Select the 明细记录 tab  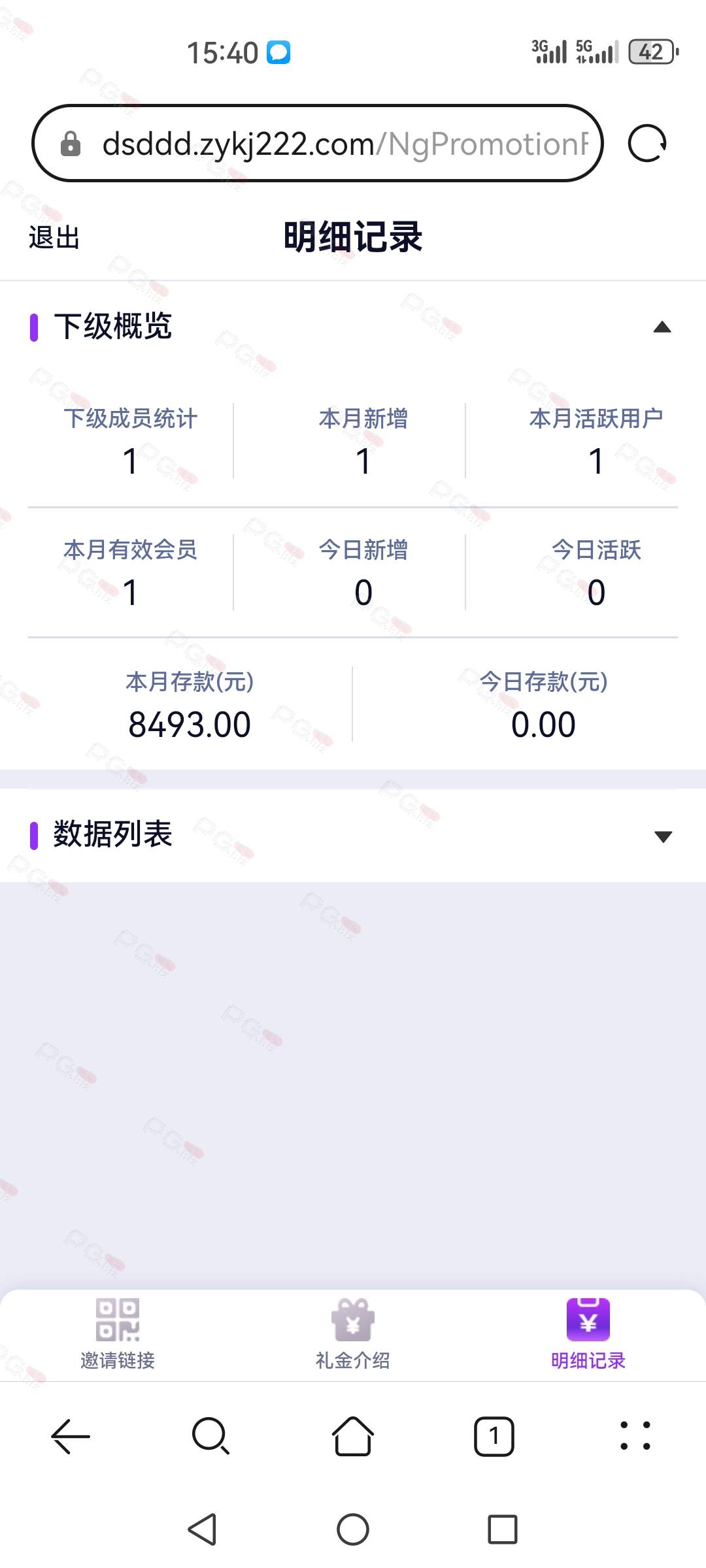[588, 1334]
